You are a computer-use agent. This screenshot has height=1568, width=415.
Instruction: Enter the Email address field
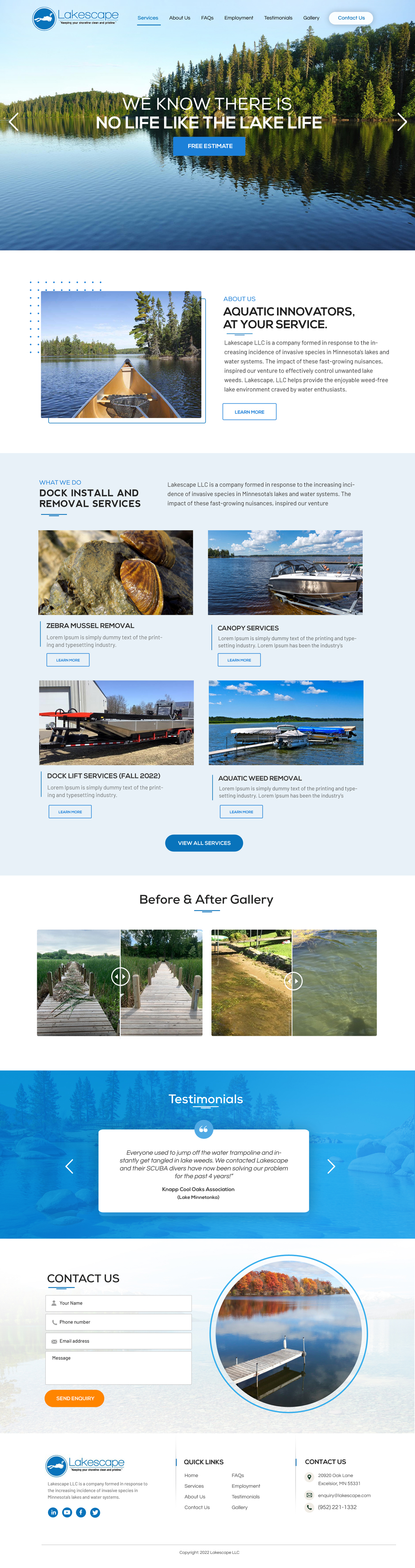[119, 1341]
